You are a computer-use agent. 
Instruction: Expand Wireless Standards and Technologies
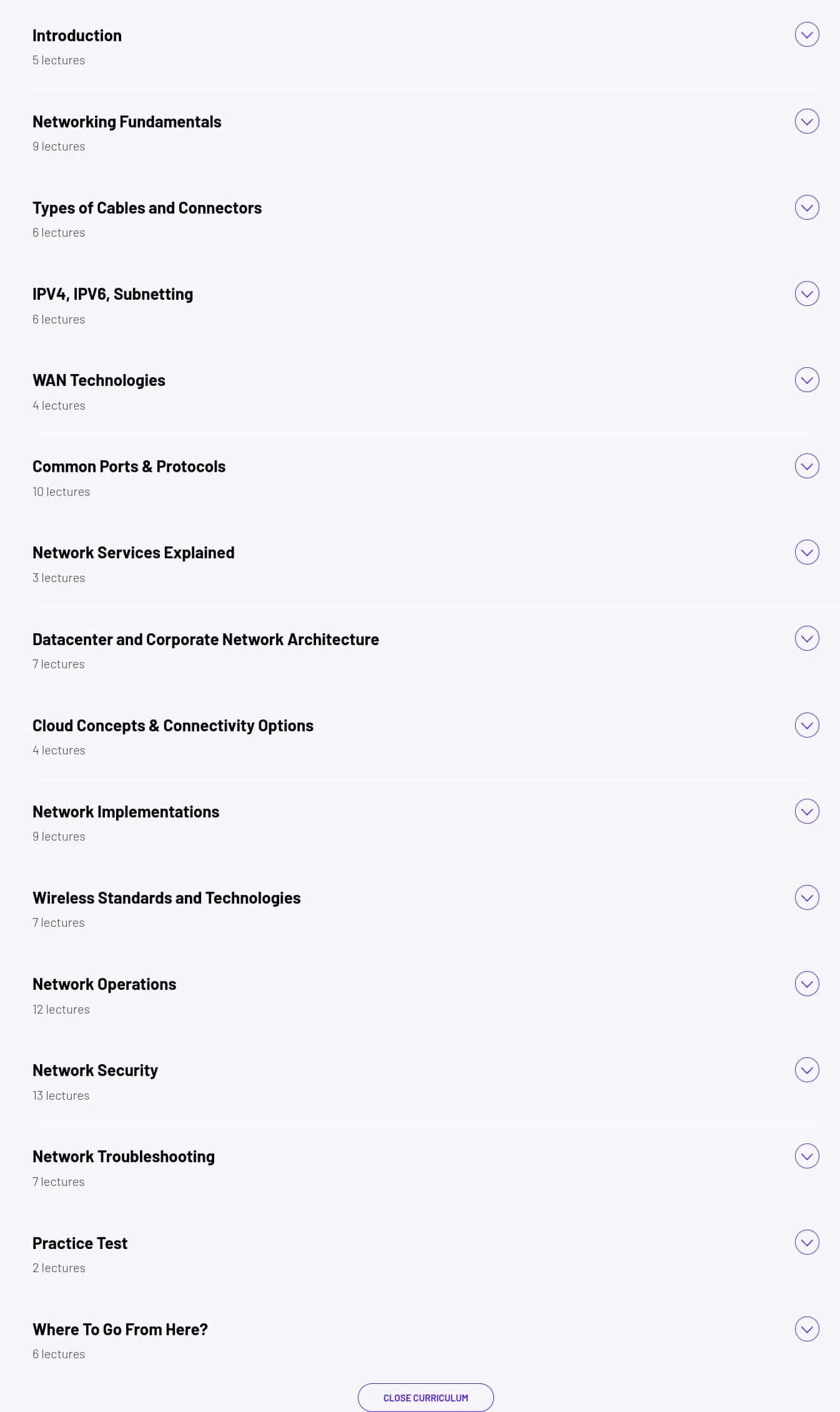point(807,897)
